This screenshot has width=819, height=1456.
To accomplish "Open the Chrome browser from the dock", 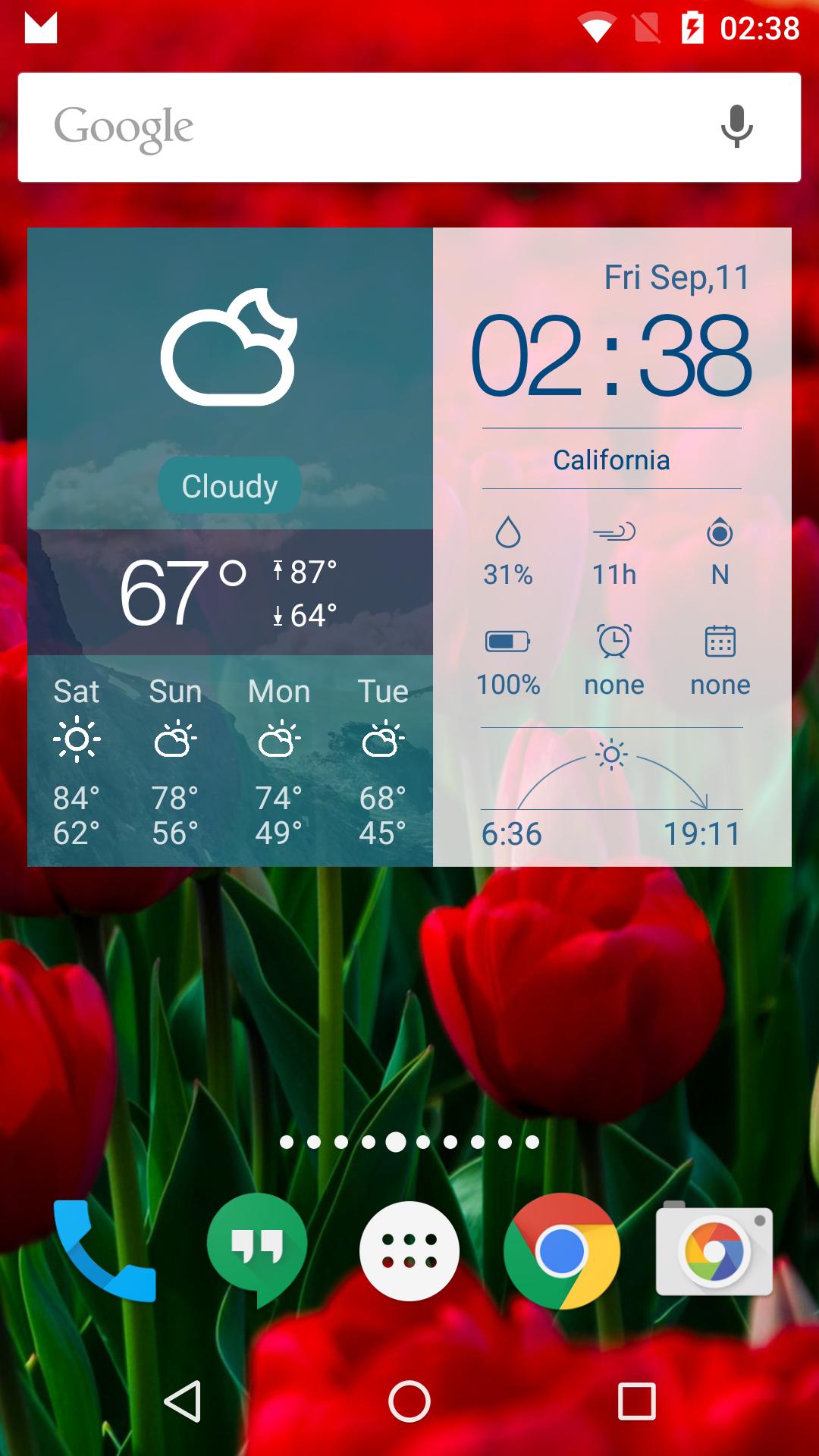I will tap(560, 1251).
